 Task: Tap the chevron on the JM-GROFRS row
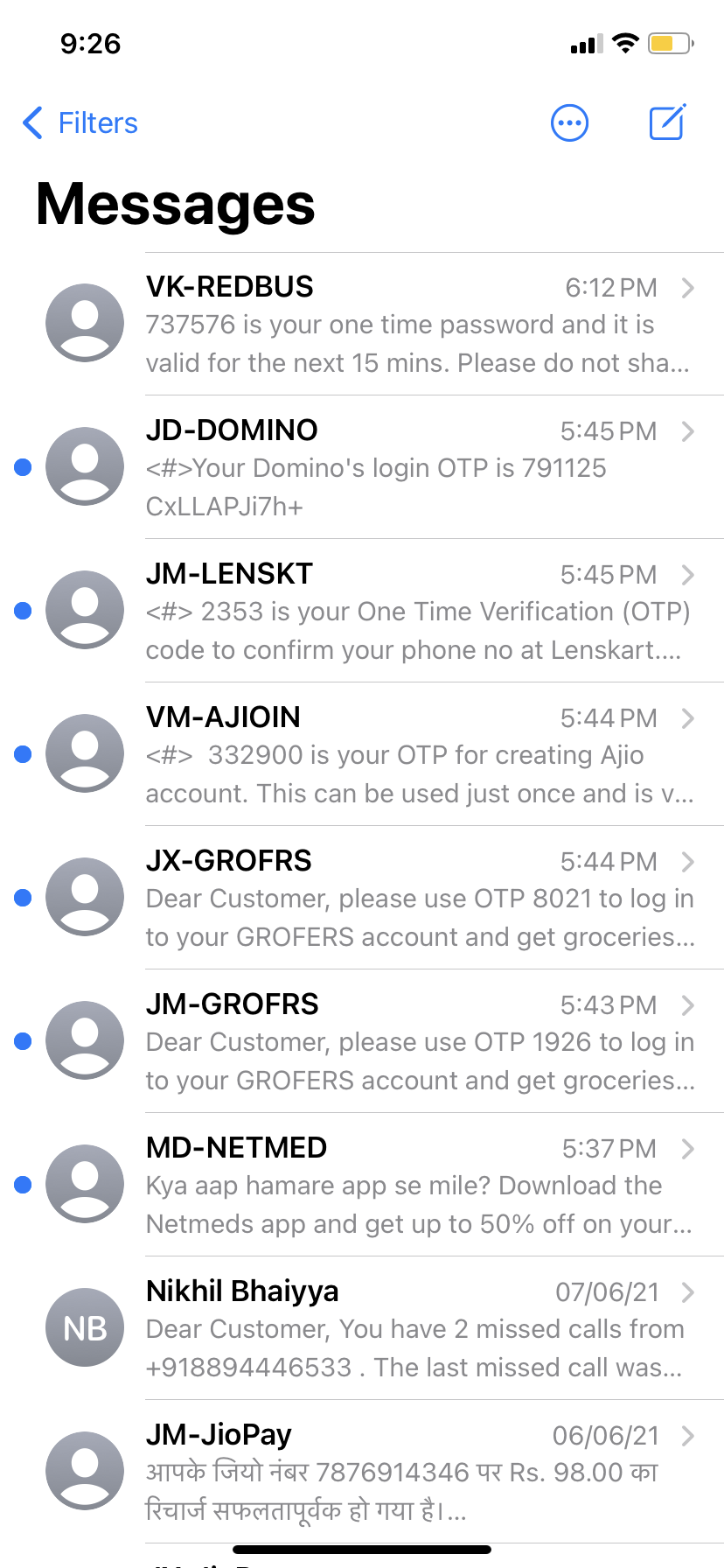[688, 1005]
